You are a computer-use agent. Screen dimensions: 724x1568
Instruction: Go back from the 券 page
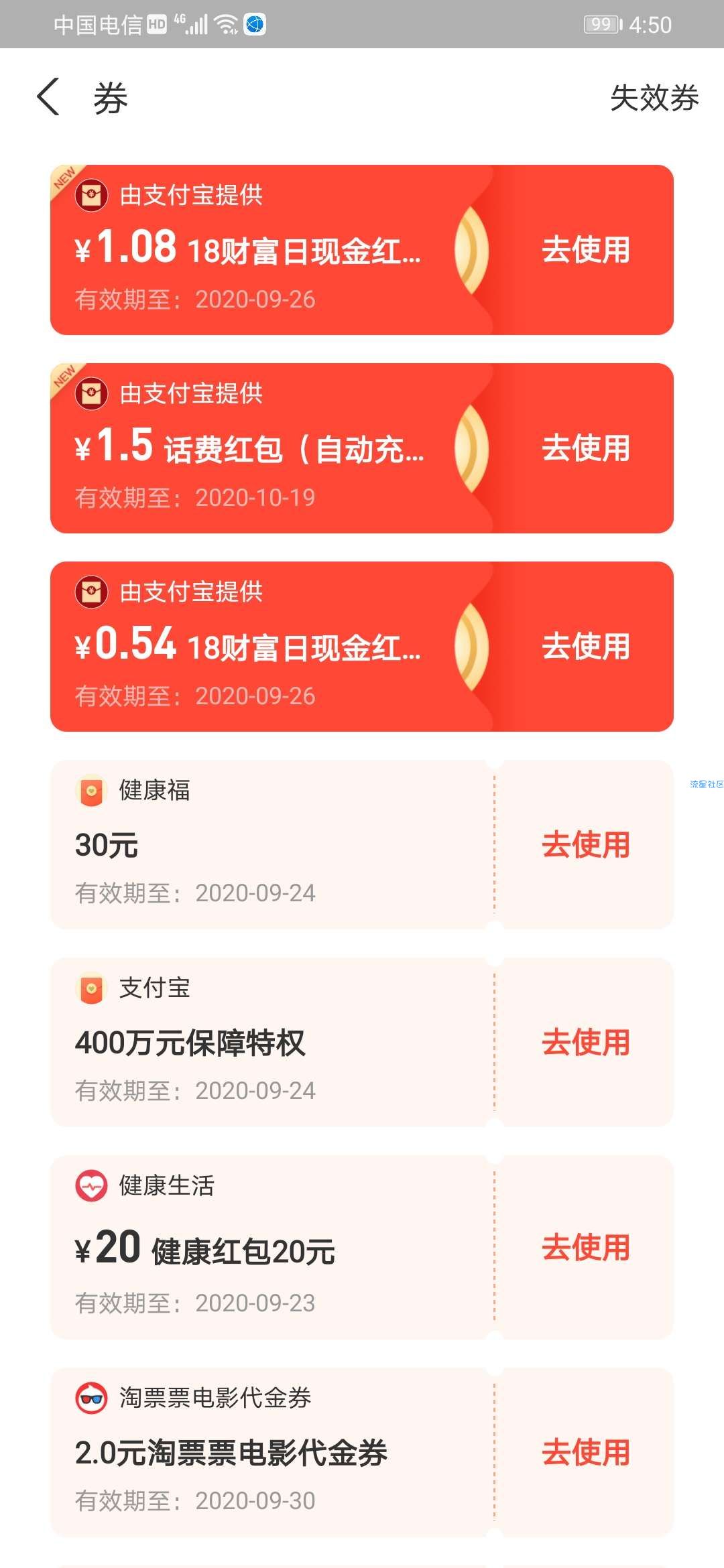coord(48,97)
